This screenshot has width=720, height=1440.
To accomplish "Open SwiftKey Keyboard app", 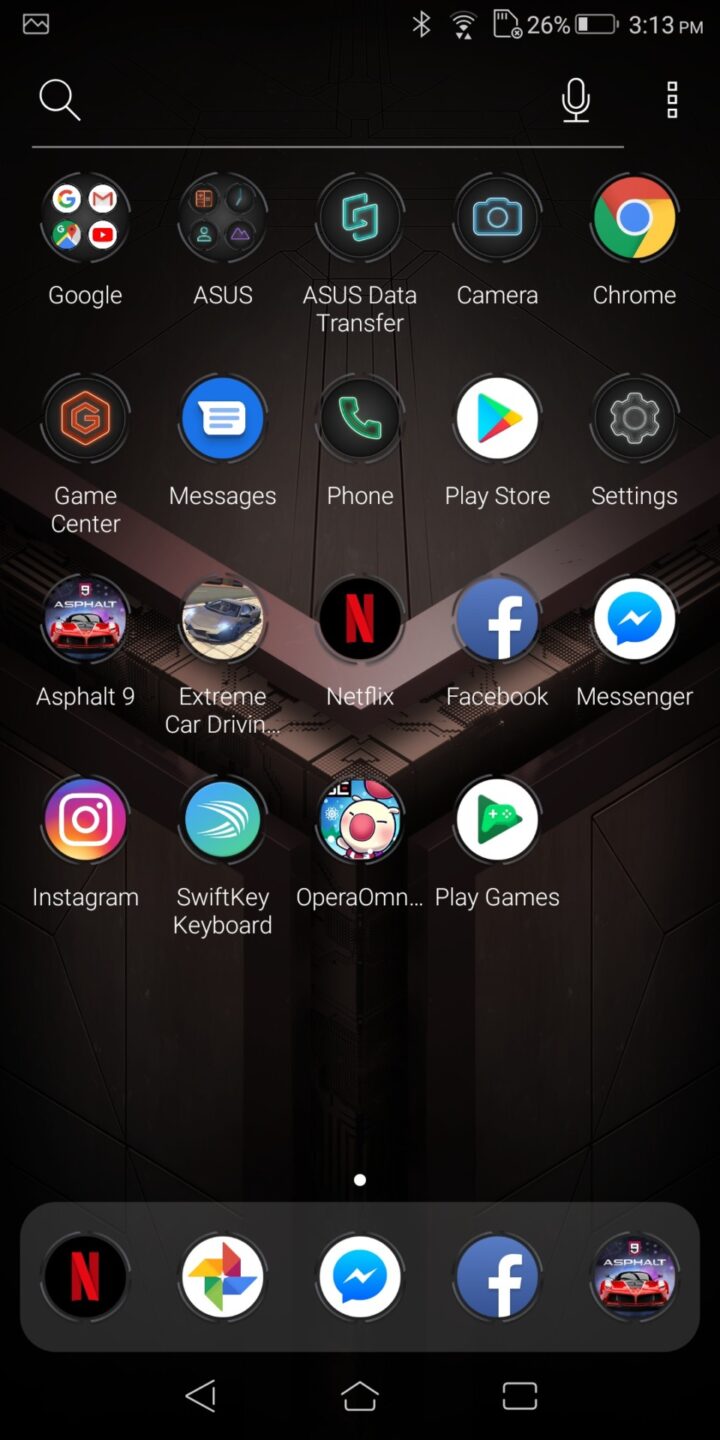I will [x=222, y=820].
